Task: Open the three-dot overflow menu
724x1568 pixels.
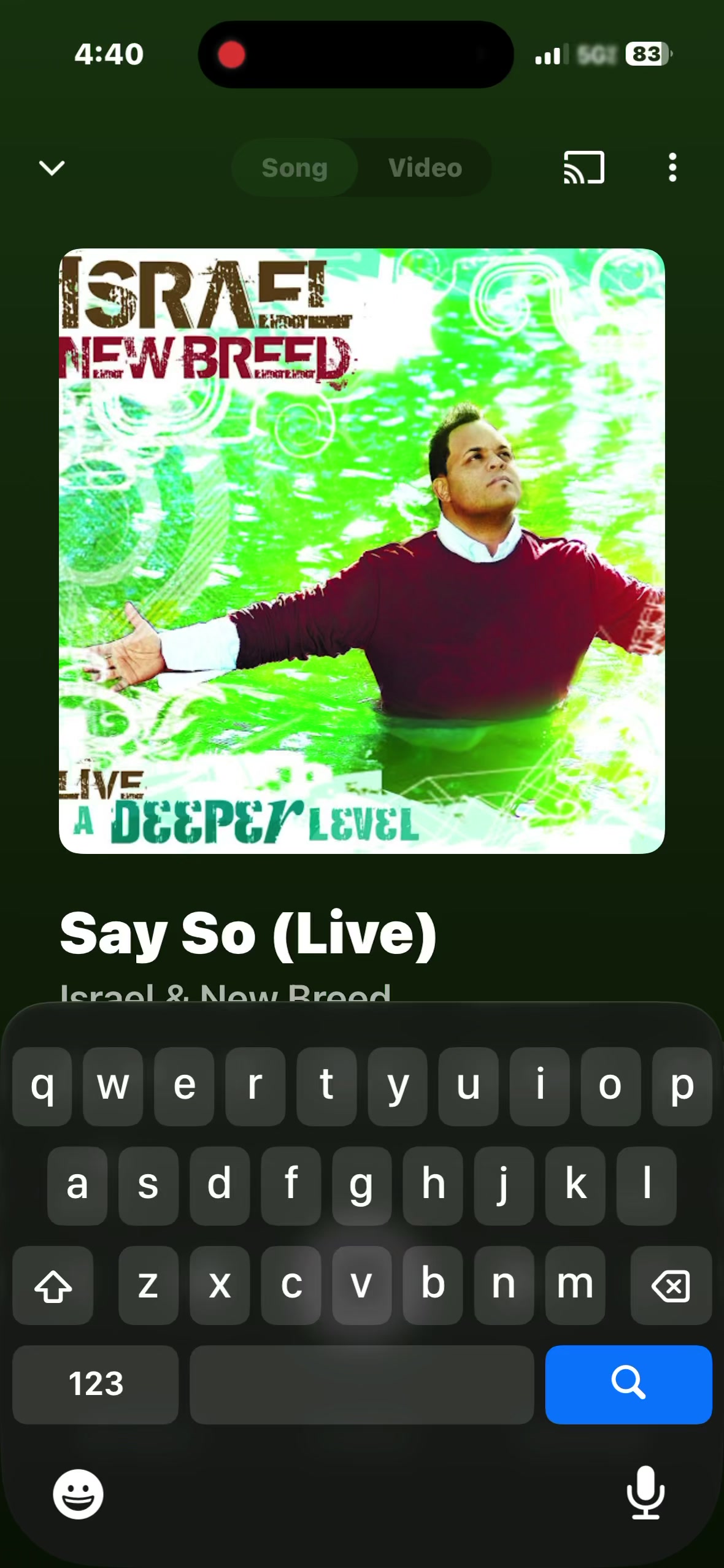Action: [672, 167]
